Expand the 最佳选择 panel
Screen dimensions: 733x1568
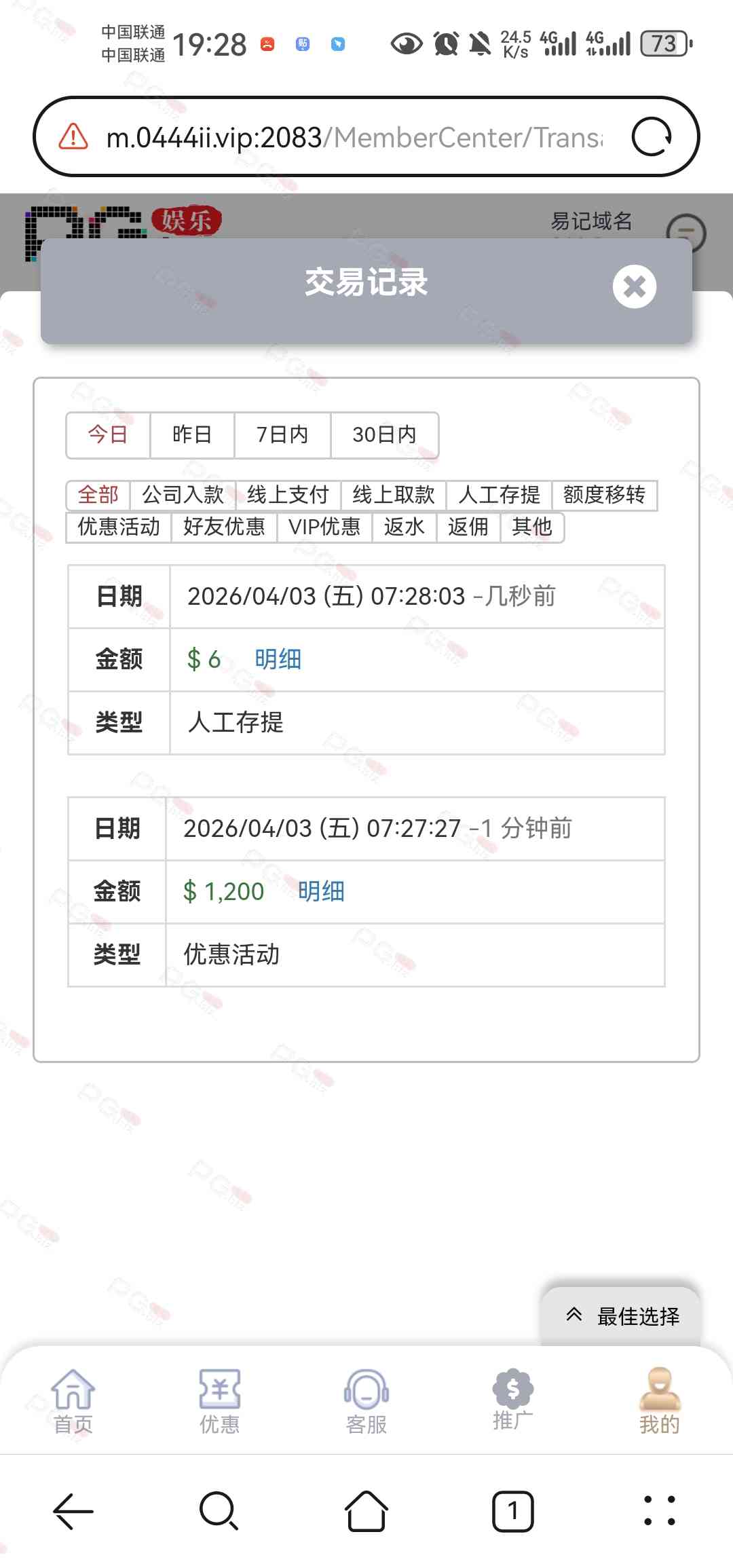(x=621, y=1316)
